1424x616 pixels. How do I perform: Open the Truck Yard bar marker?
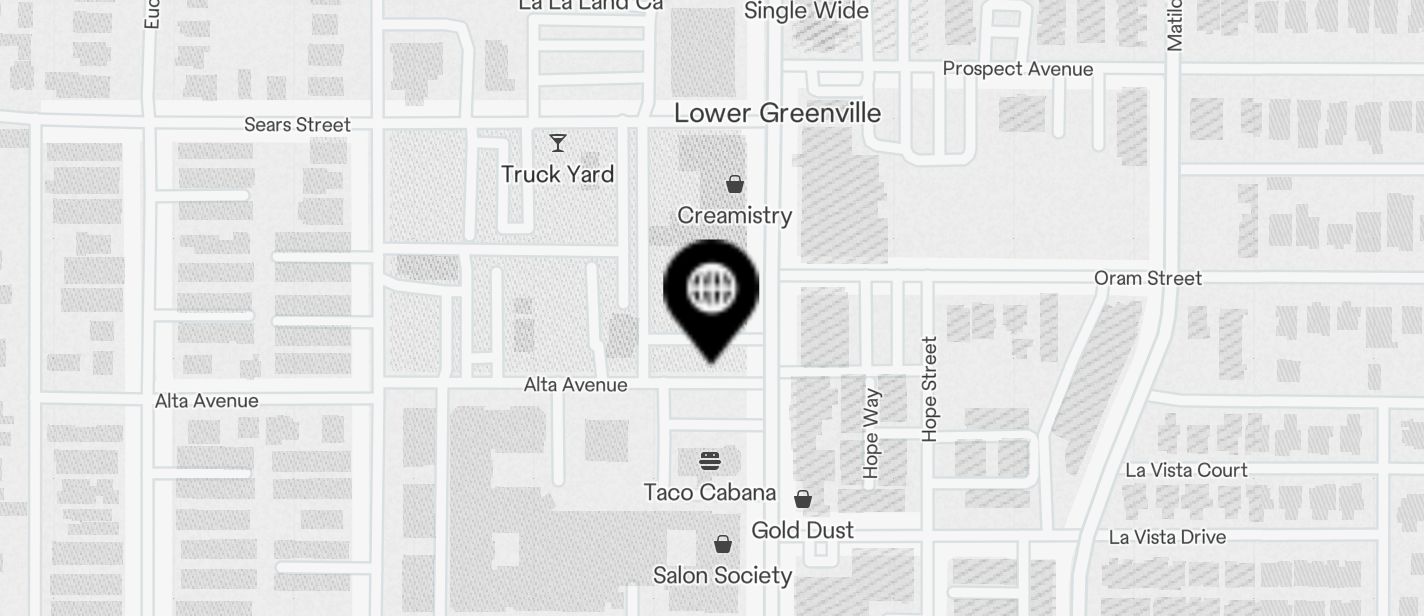[x=558, y=144]
